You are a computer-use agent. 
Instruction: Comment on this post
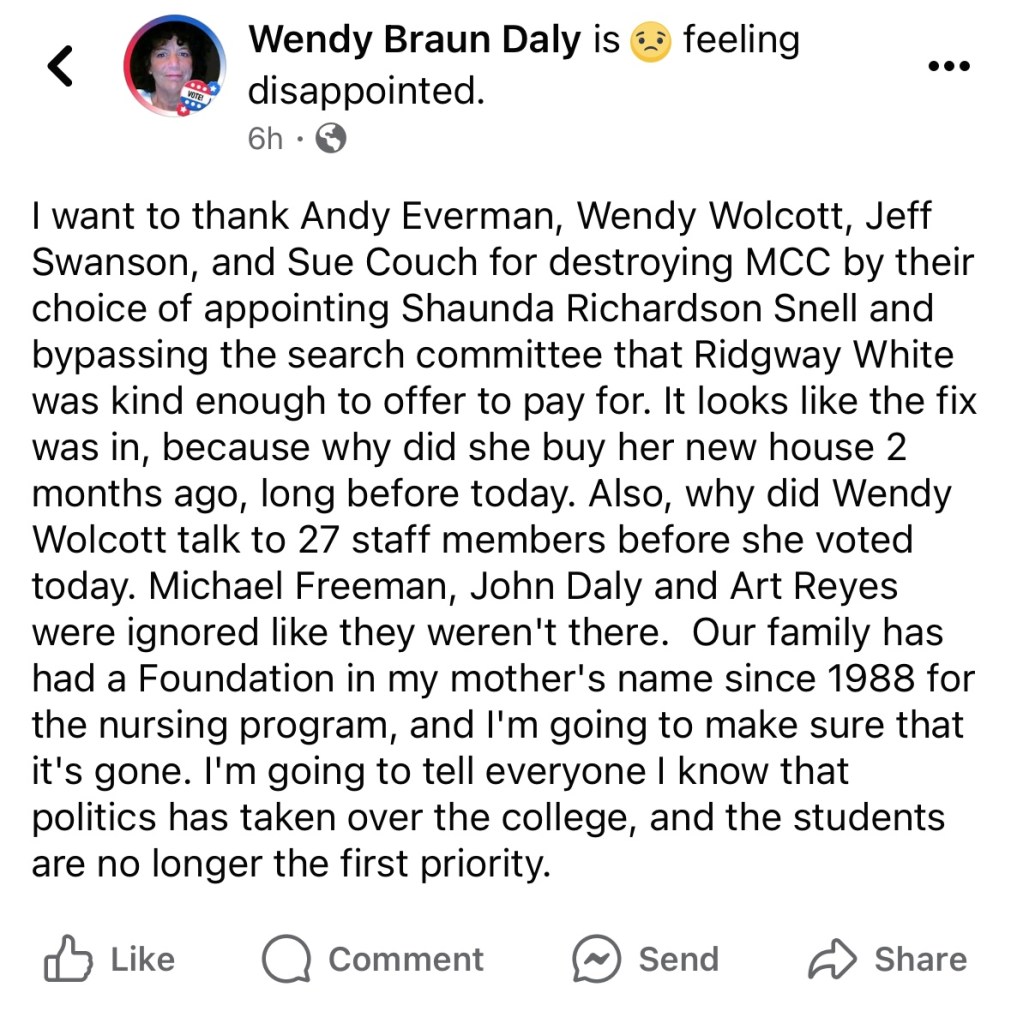click(373, 959)
